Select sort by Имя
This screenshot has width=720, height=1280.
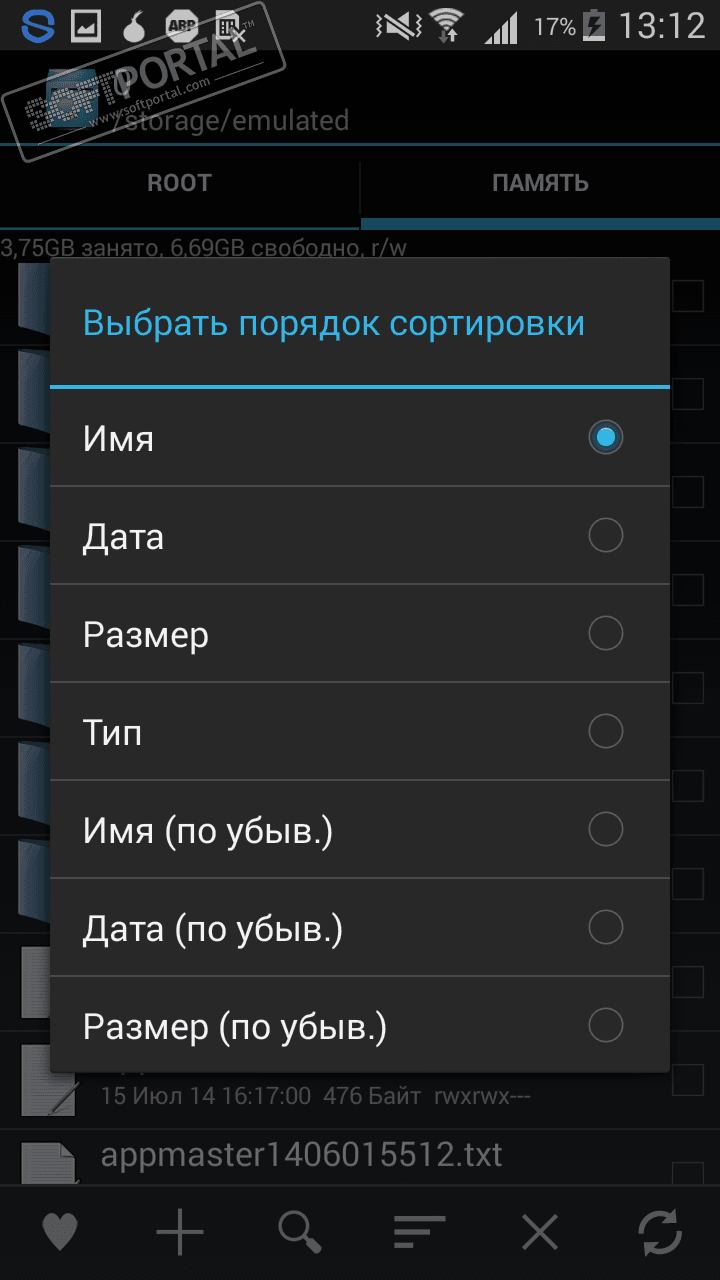coord(359,438)
